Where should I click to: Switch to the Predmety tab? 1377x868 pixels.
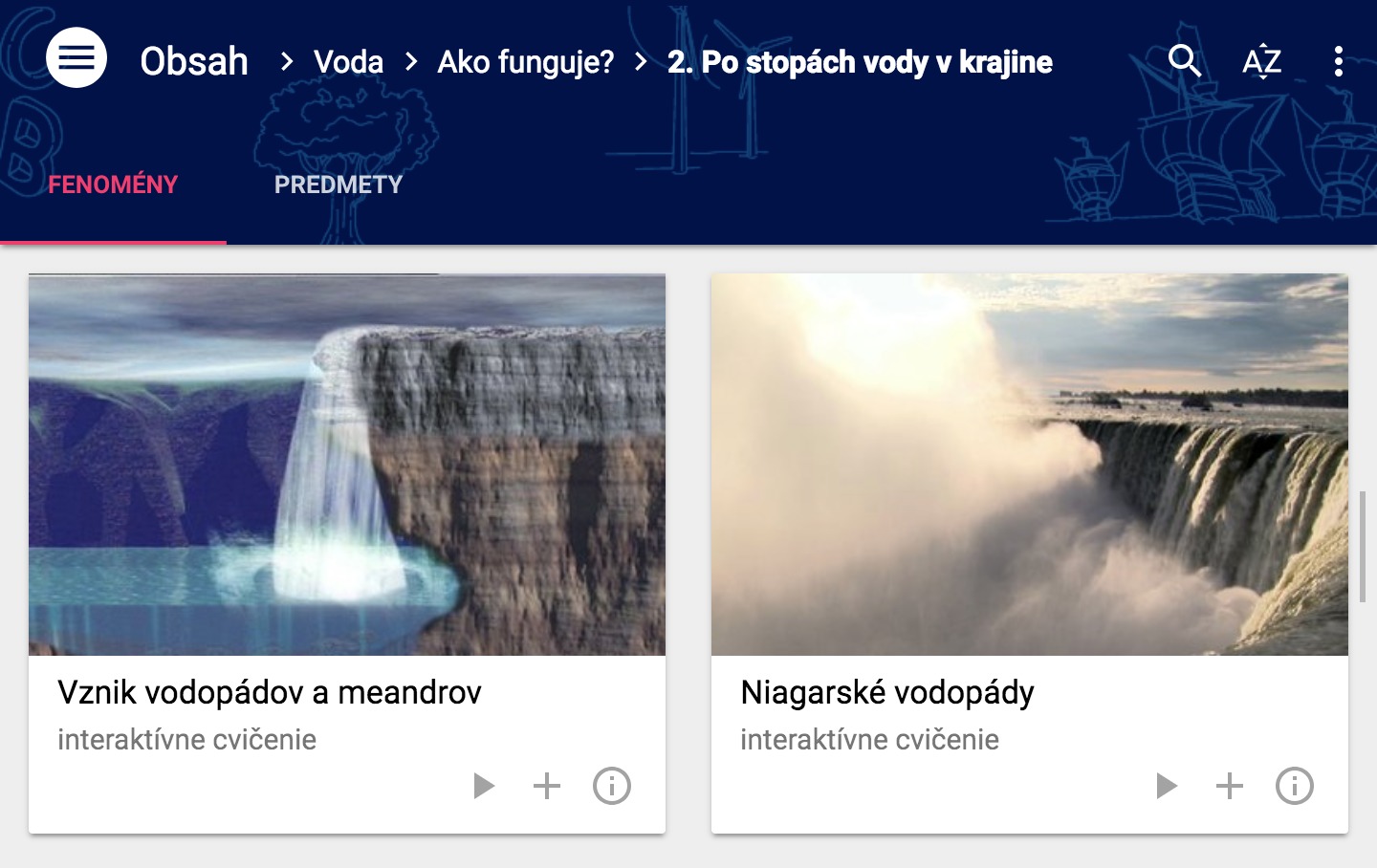pos(339,184)
